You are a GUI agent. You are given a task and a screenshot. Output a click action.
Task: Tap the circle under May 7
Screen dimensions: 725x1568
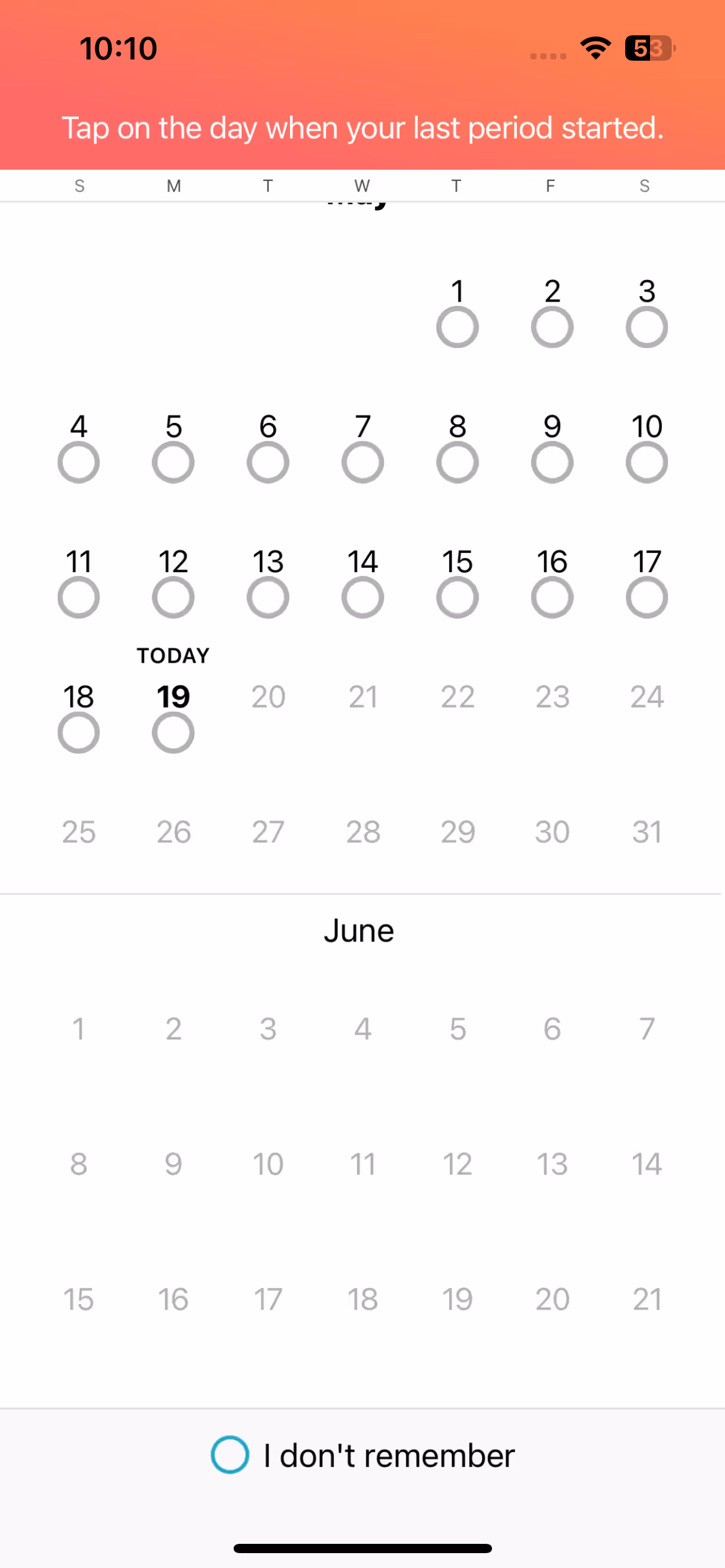point(362,462)
